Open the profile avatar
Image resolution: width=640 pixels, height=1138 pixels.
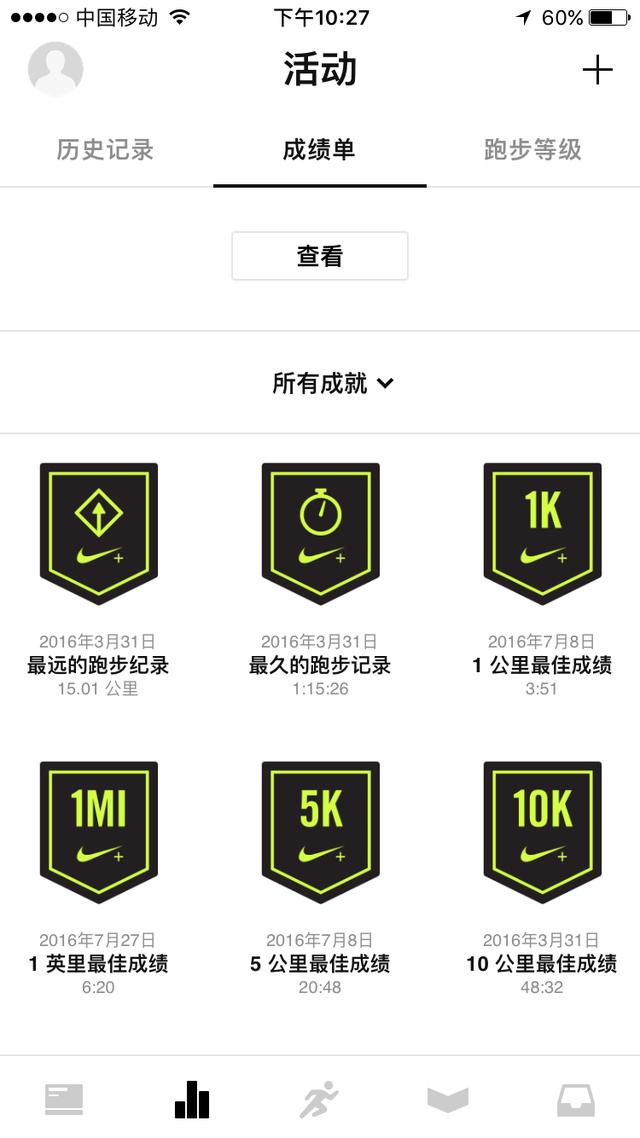pyautogui.click(x=56, y=70)
